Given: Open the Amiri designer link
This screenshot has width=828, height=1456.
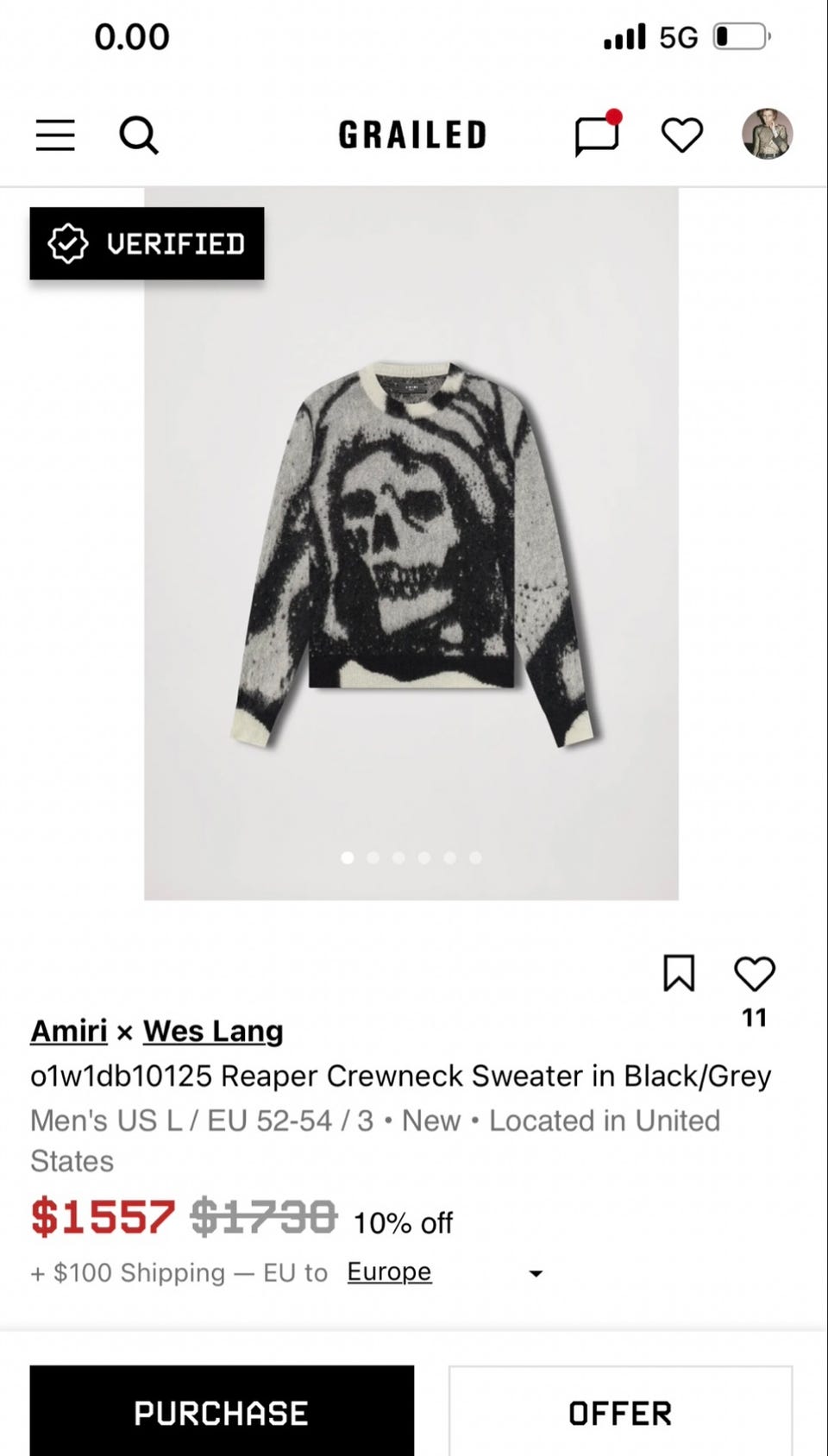Looking at the screenshot, I should tap(69, 1031).
